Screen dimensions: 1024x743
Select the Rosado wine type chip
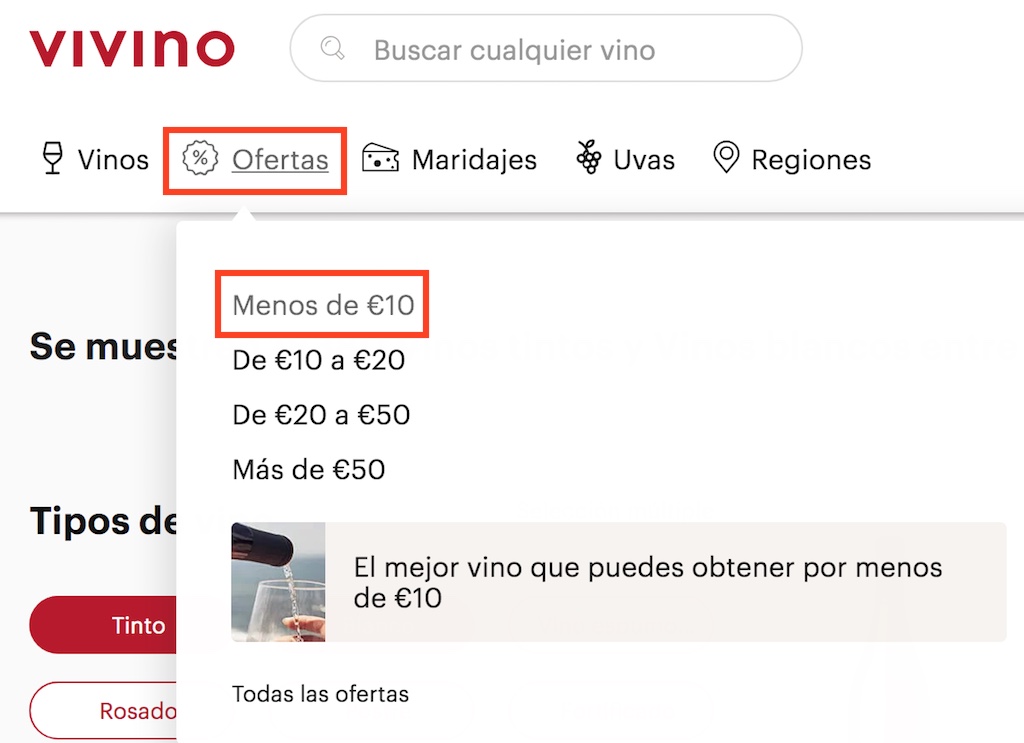[105, 711]
